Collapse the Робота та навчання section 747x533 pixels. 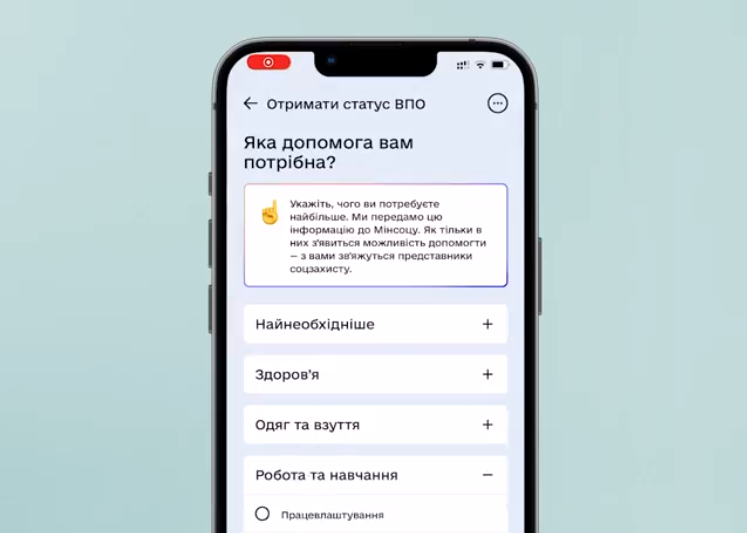pos(487,475)
